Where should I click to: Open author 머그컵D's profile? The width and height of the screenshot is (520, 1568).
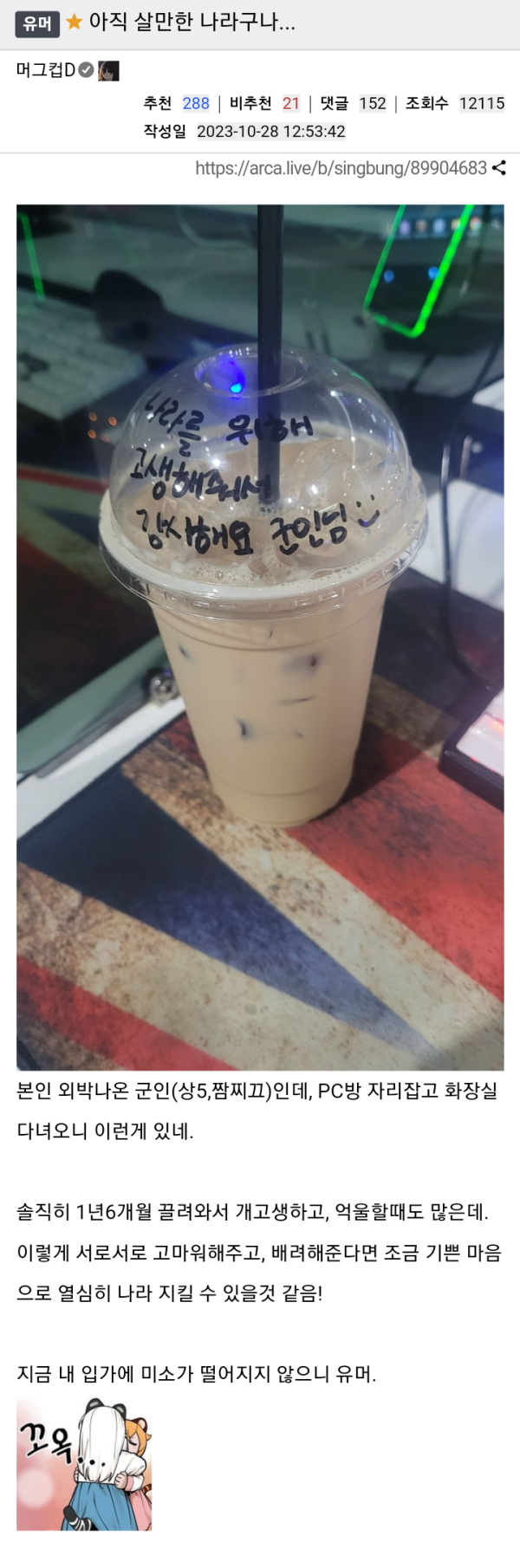pyautogui.click(x=46, y=71)
